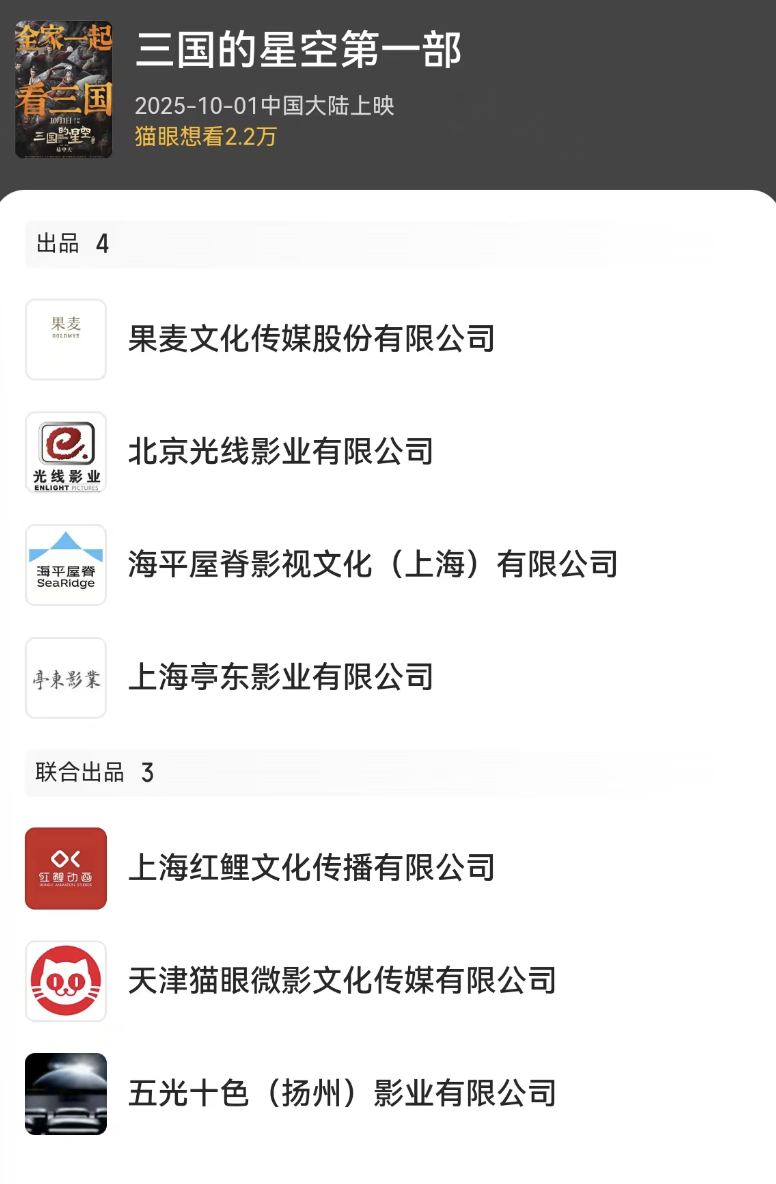Screen dimensions: 776x1184
Task: Tap the 上海亭东影业有限公司 row
Action: pyautogui.click(x=280, y=677)
